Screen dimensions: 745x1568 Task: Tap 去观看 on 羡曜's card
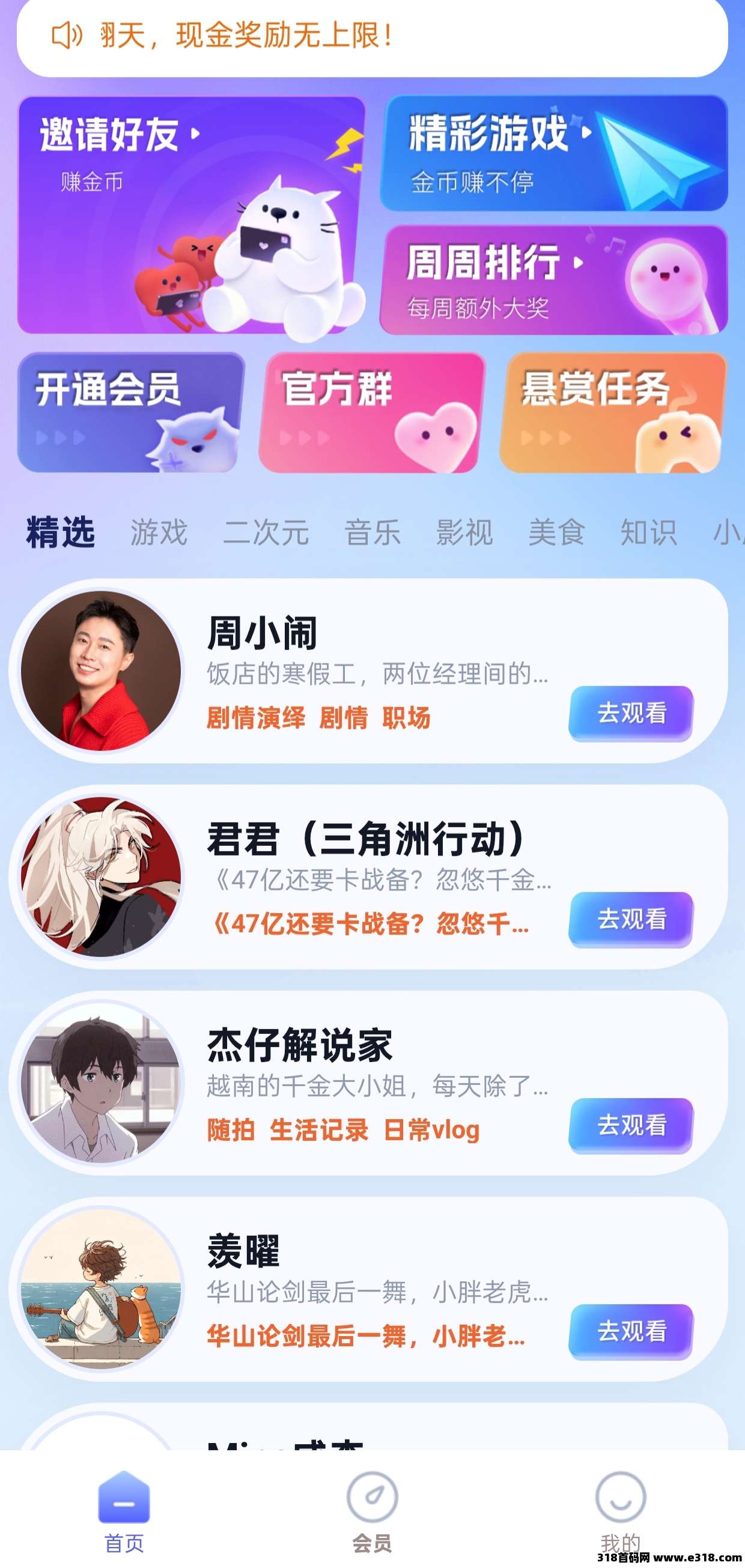point(631,1331)
